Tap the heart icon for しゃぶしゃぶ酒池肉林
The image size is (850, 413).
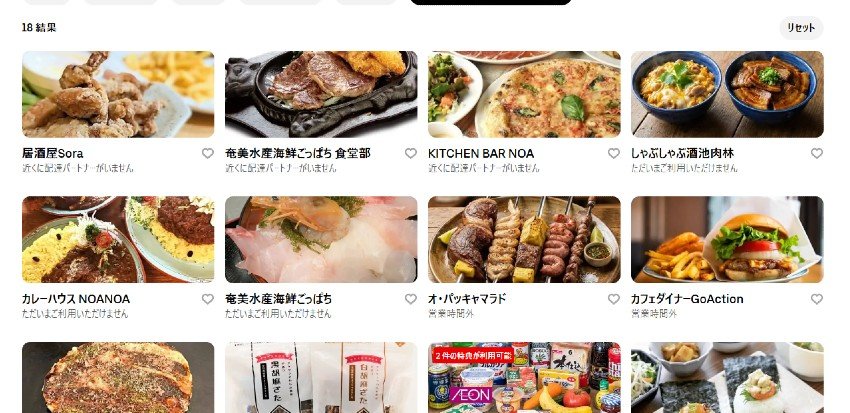pos(817,154)
